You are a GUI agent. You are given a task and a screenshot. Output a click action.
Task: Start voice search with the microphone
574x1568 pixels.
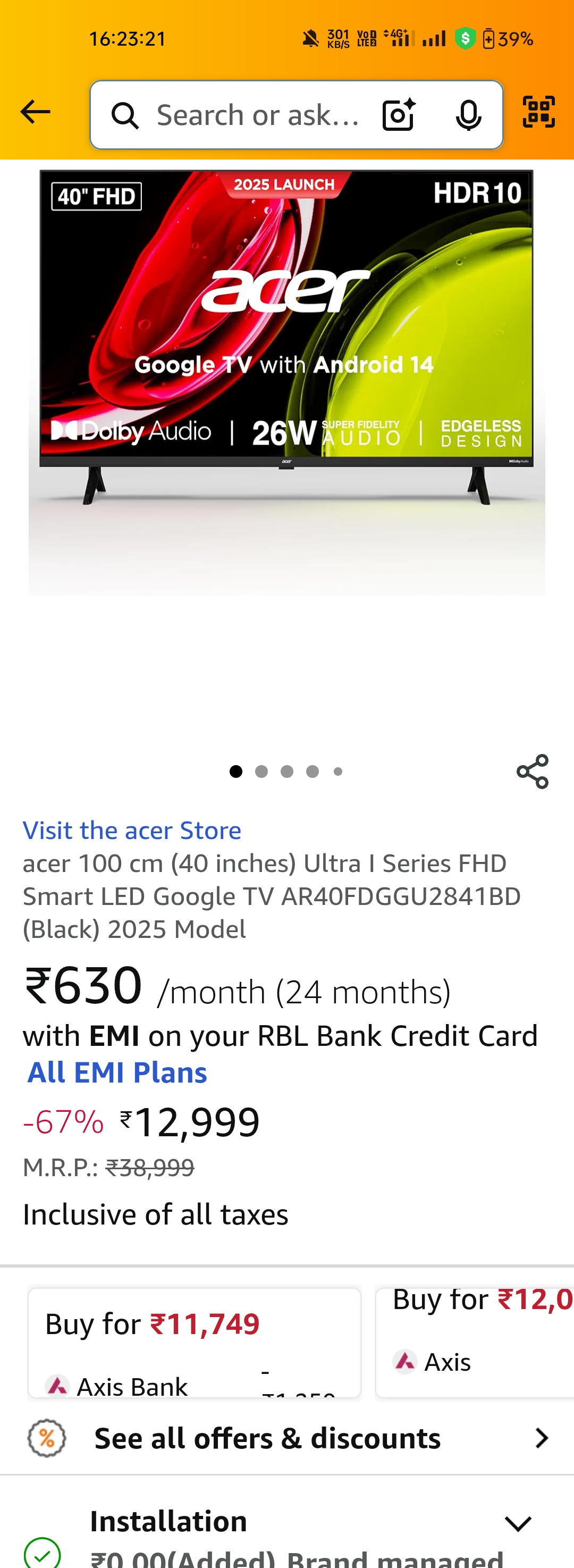[x=468, y=115]
